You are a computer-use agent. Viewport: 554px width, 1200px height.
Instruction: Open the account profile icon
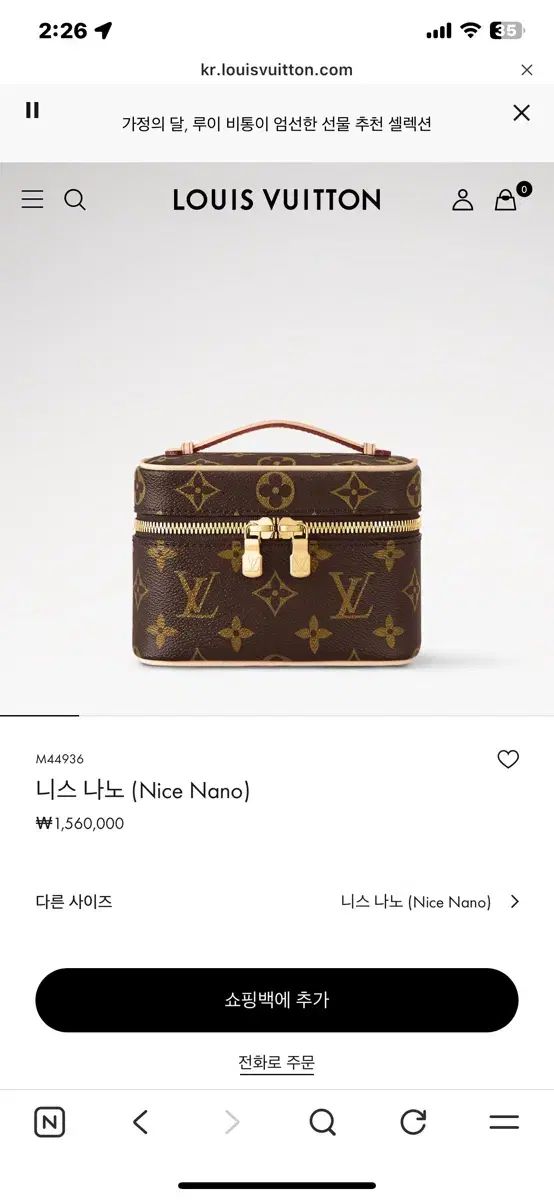(x=462, y=199)
